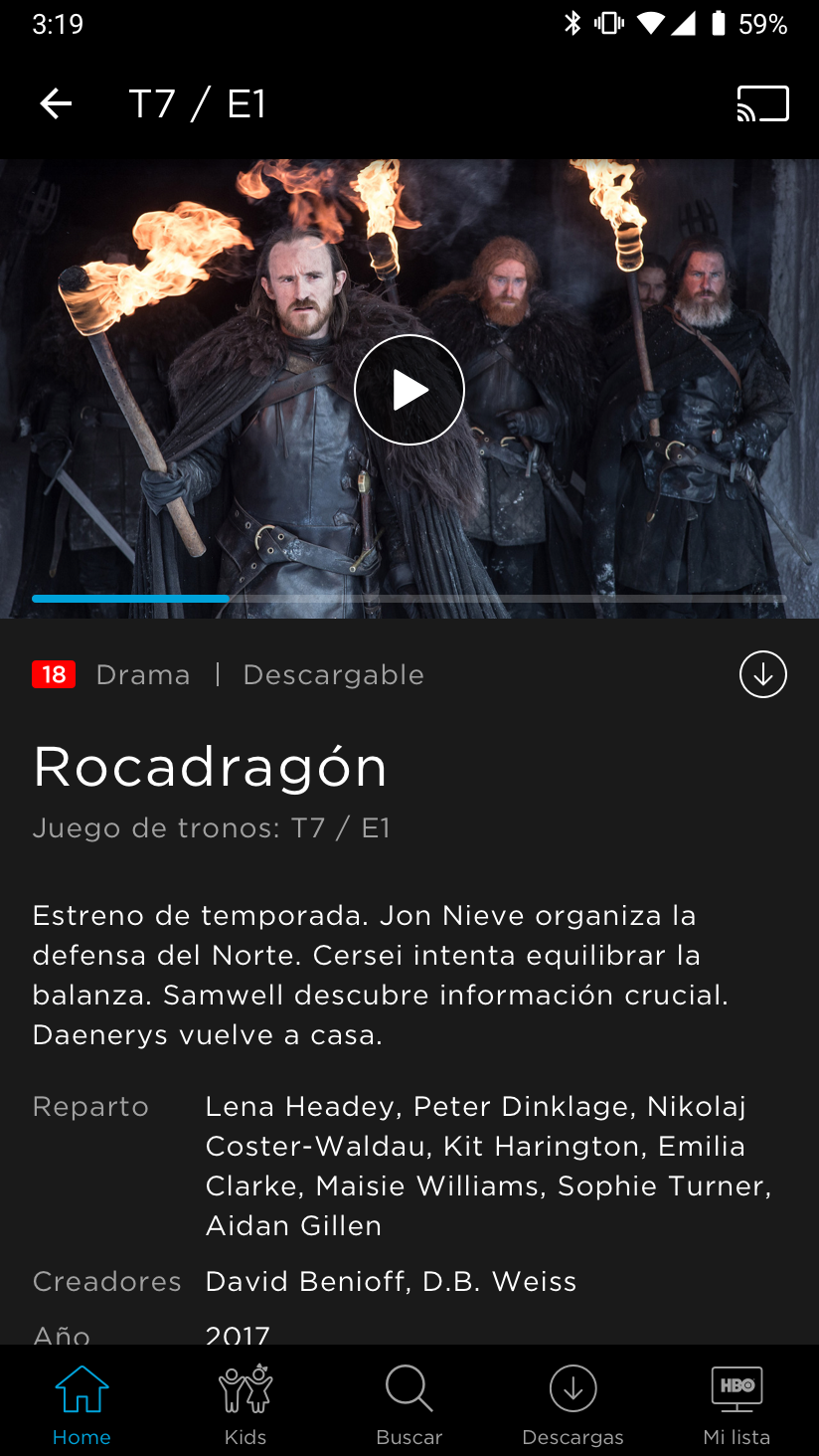Open the cast to device icon
Viewport: 819px width, 1456px height.
coord(762,103)
